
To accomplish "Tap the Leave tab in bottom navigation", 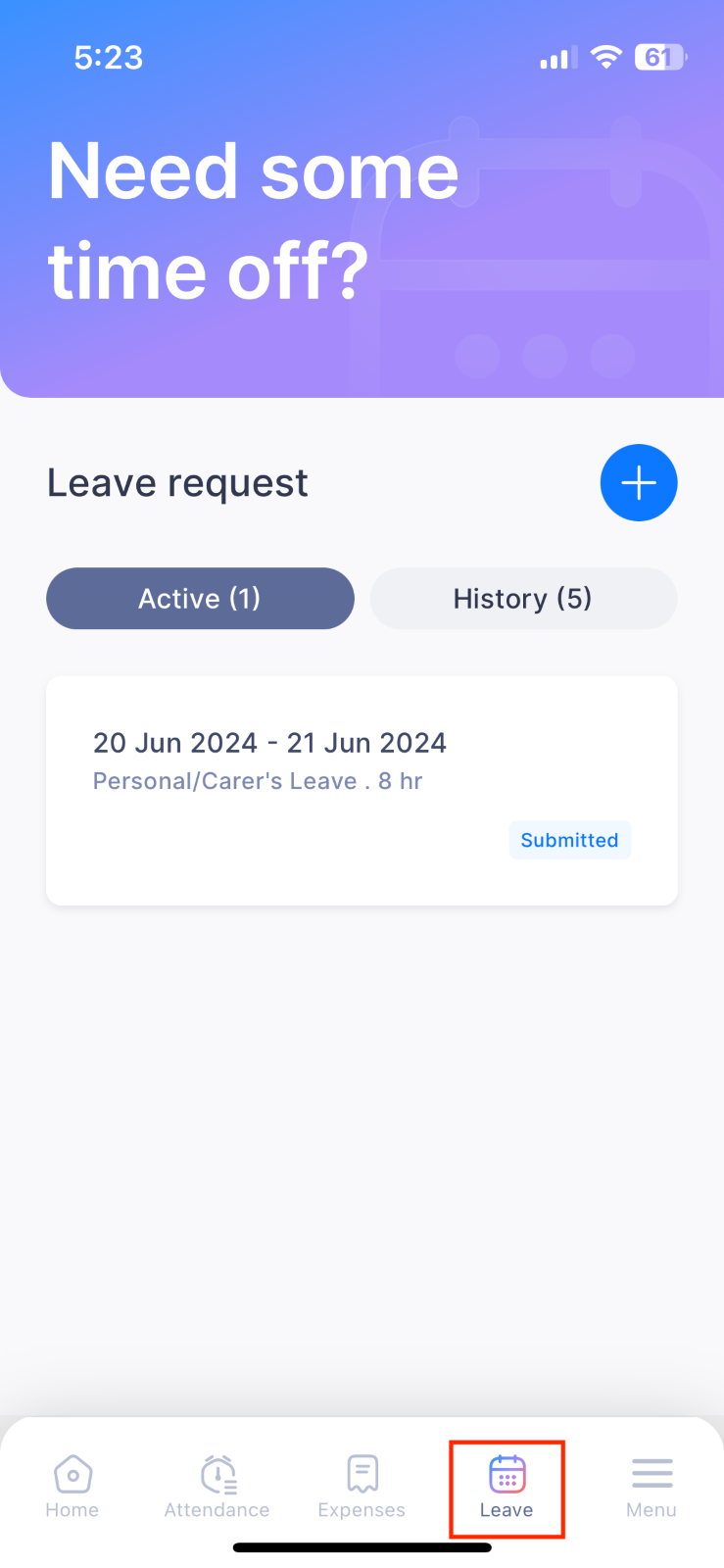I will [507, 1487].
